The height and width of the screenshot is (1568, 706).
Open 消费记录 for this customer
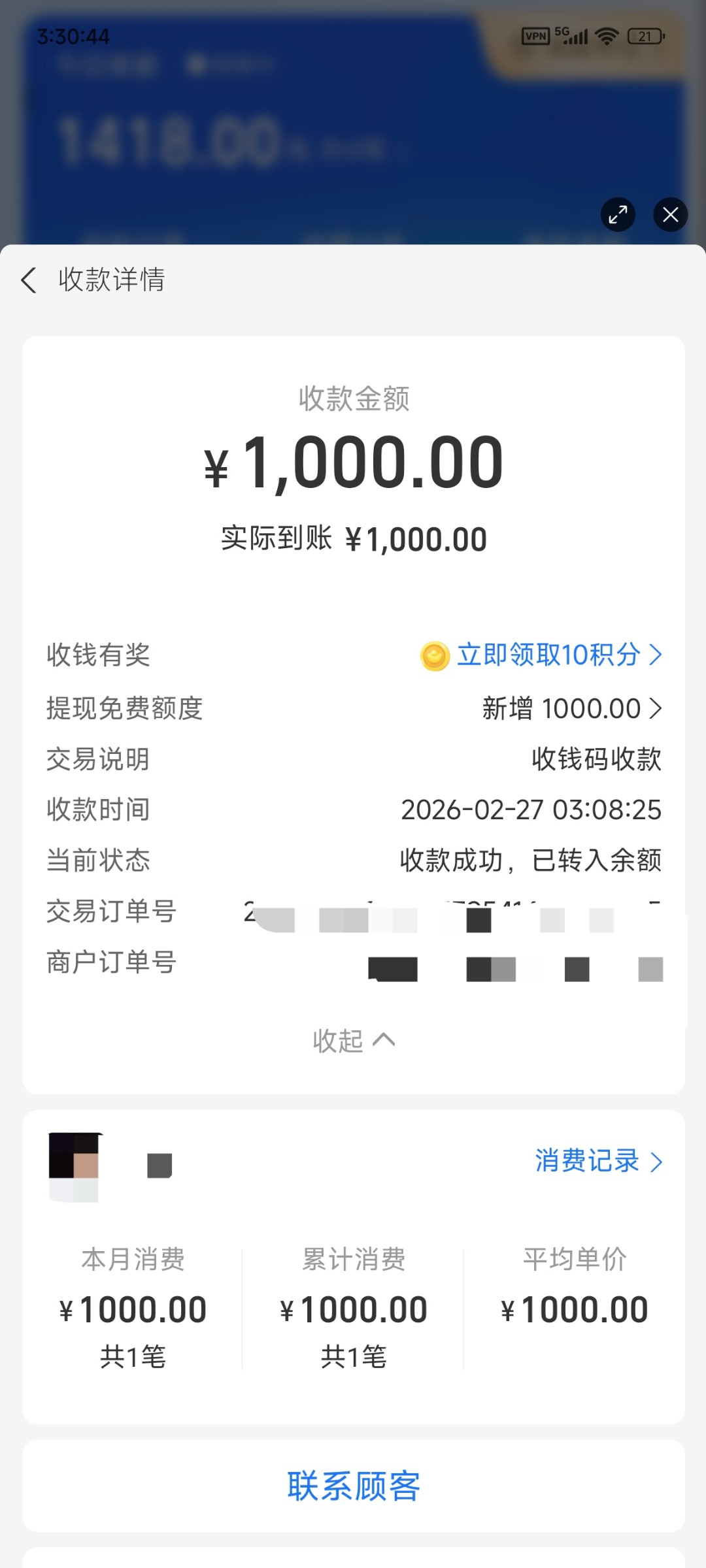[x=598, y=1161]
